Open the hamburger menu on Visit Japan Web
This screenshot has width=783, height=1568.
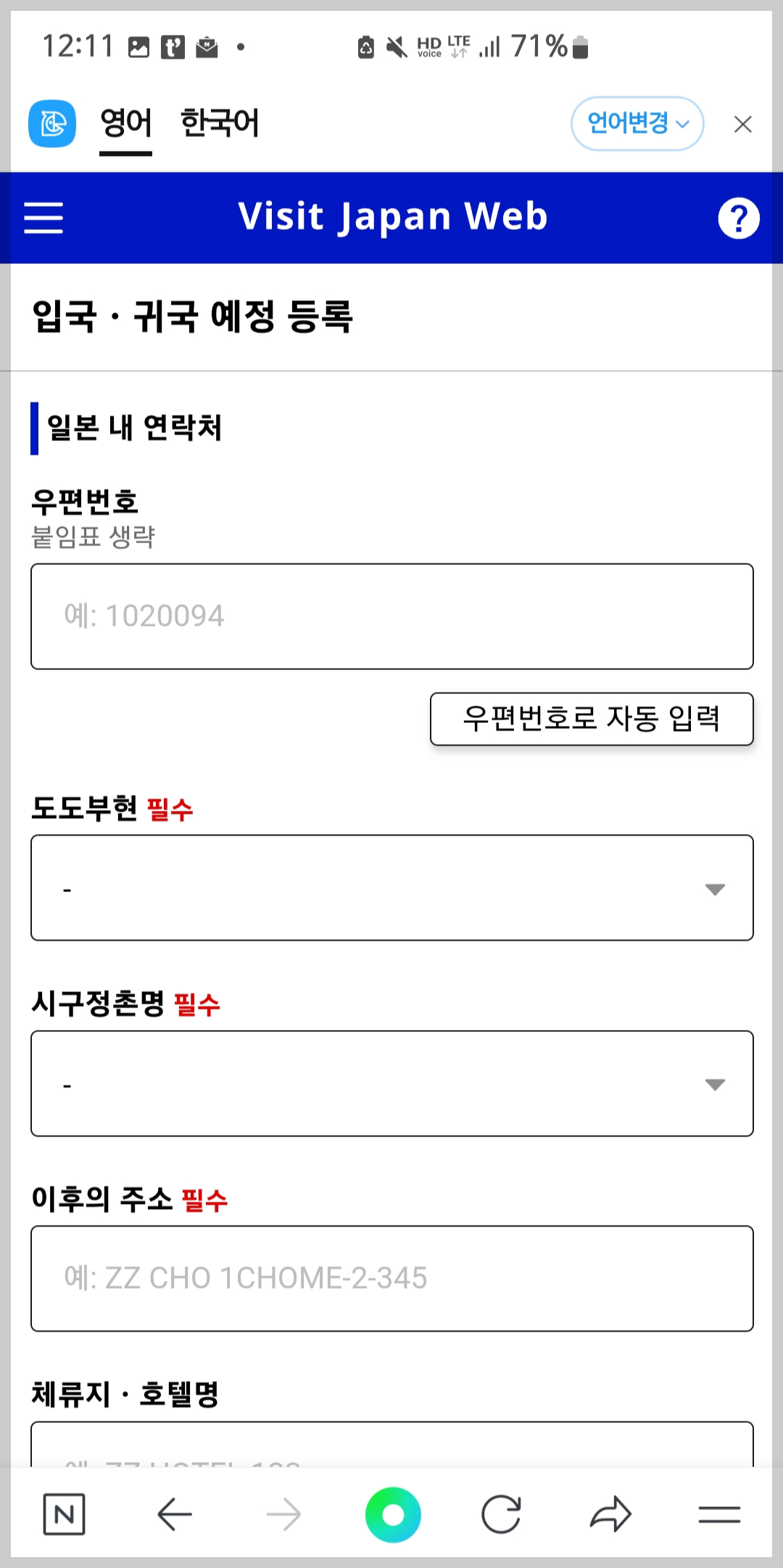43,217
